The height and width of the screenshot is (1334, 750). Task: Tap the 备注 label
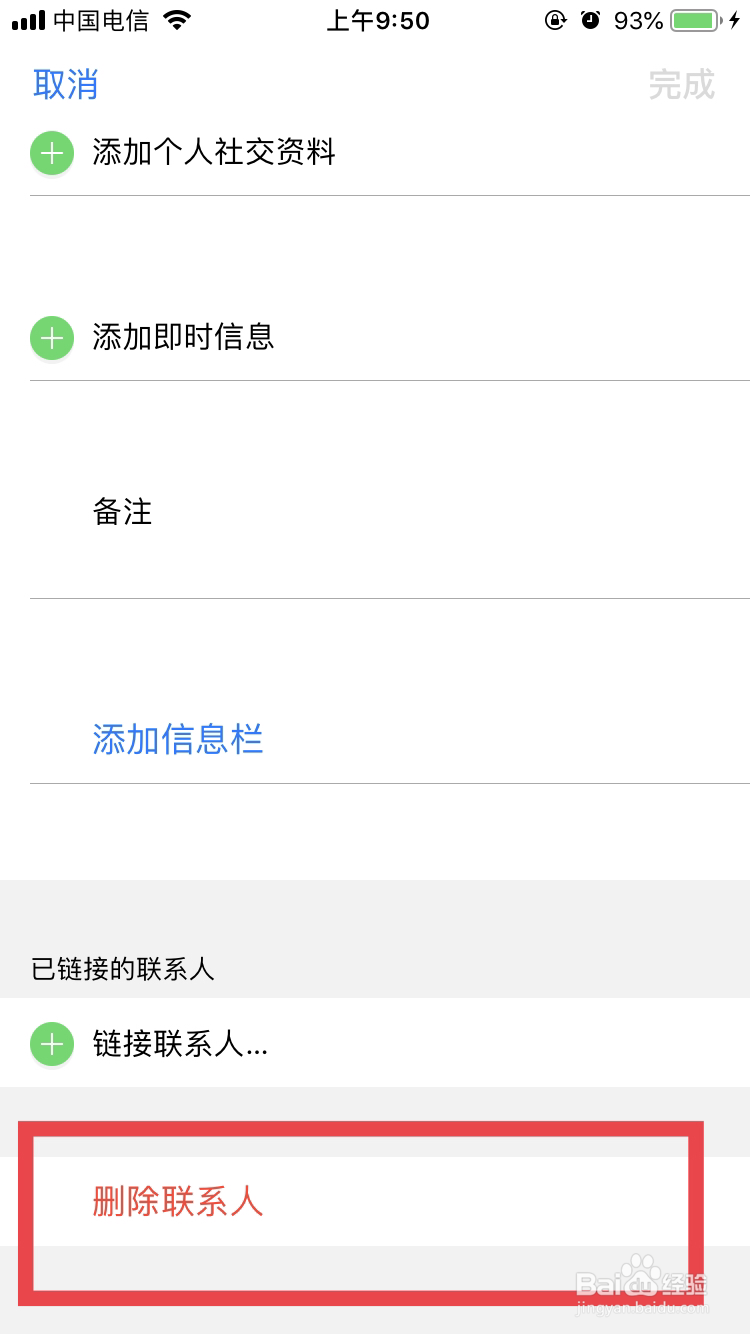pos(123,513)
